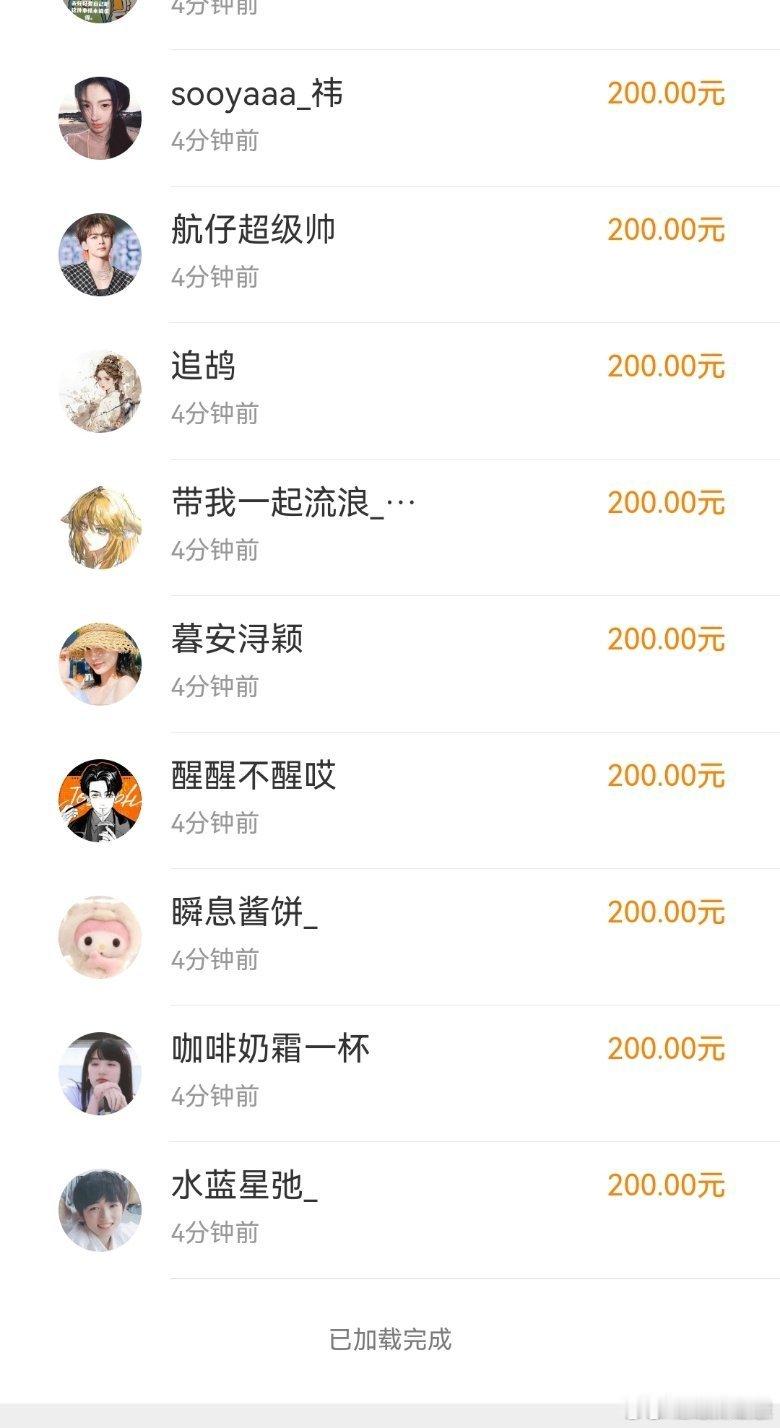
Task: Open 带我一起流浪's avatar
Action: click(x=100, y=527)
